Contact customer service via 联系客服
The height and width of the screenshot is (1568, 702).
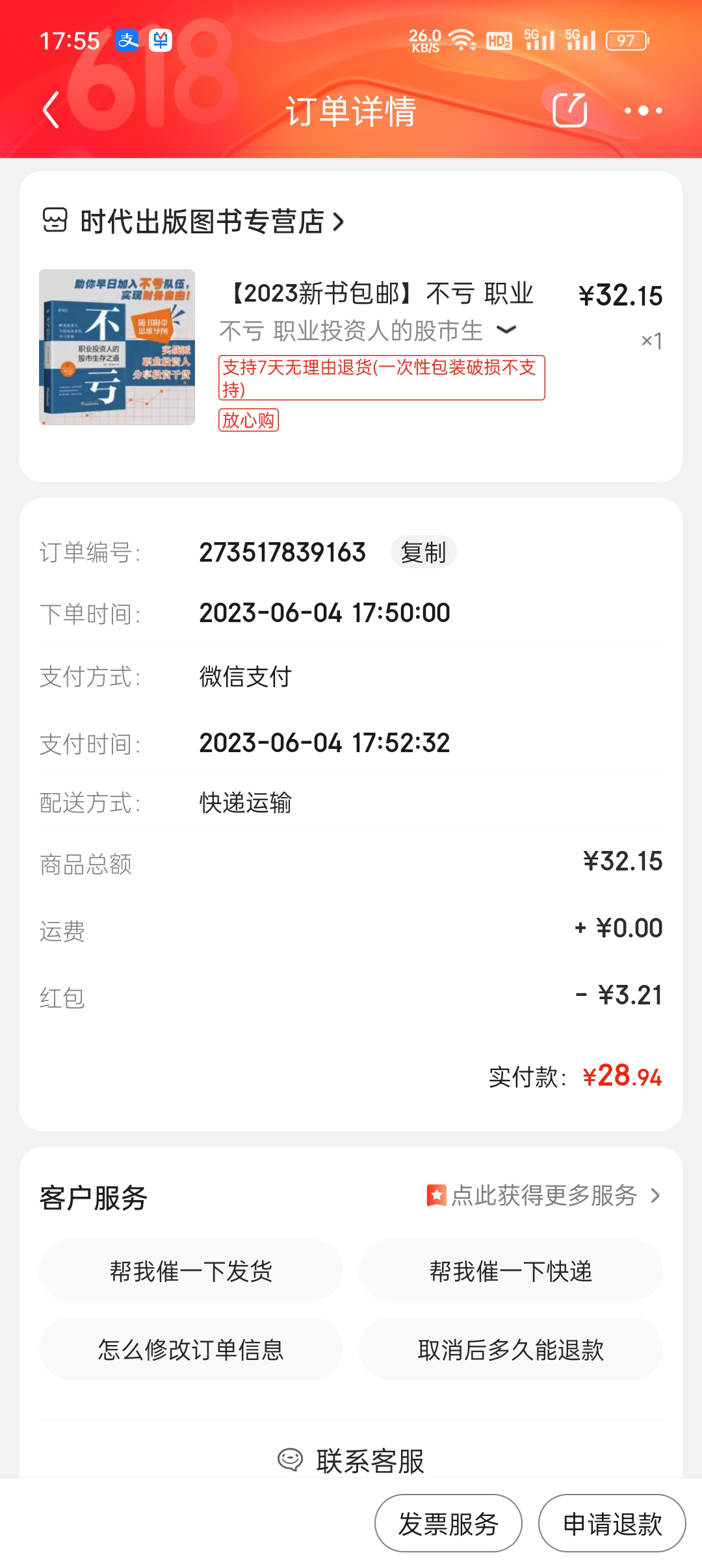click(x=351, y=1460)
